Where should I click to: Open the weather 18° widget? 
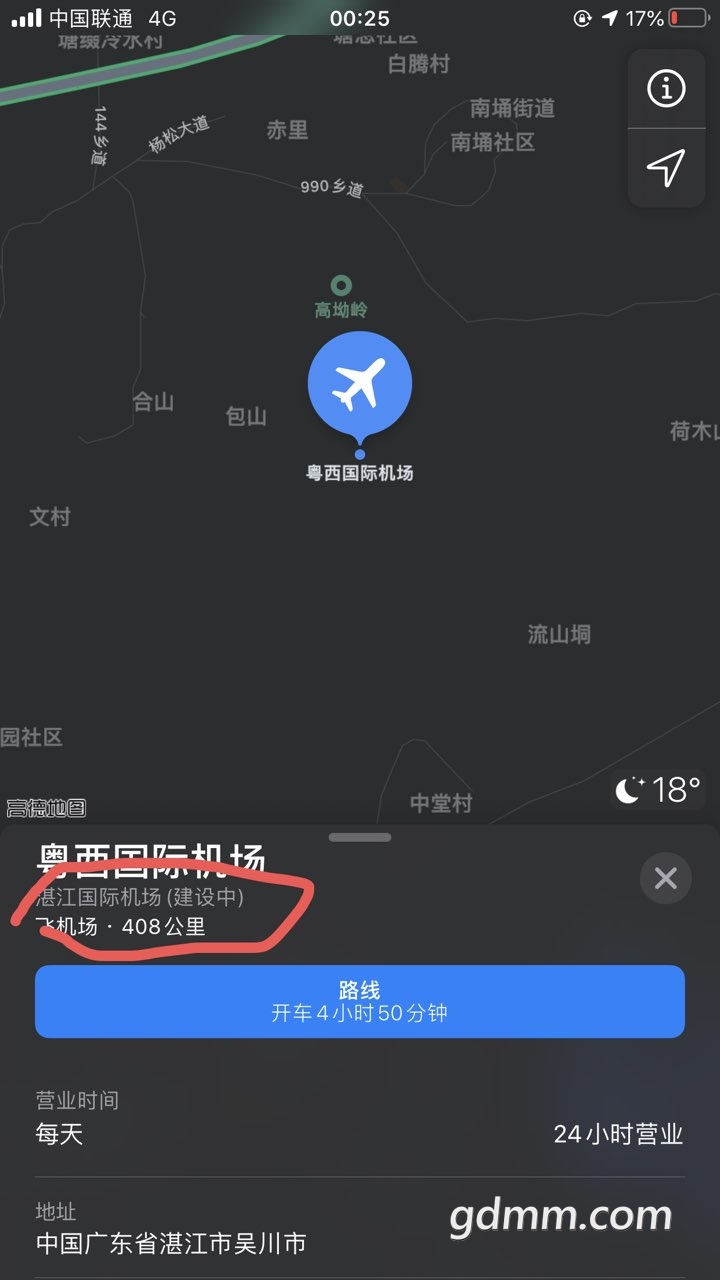pyautogui.click(x=658, y=790)
